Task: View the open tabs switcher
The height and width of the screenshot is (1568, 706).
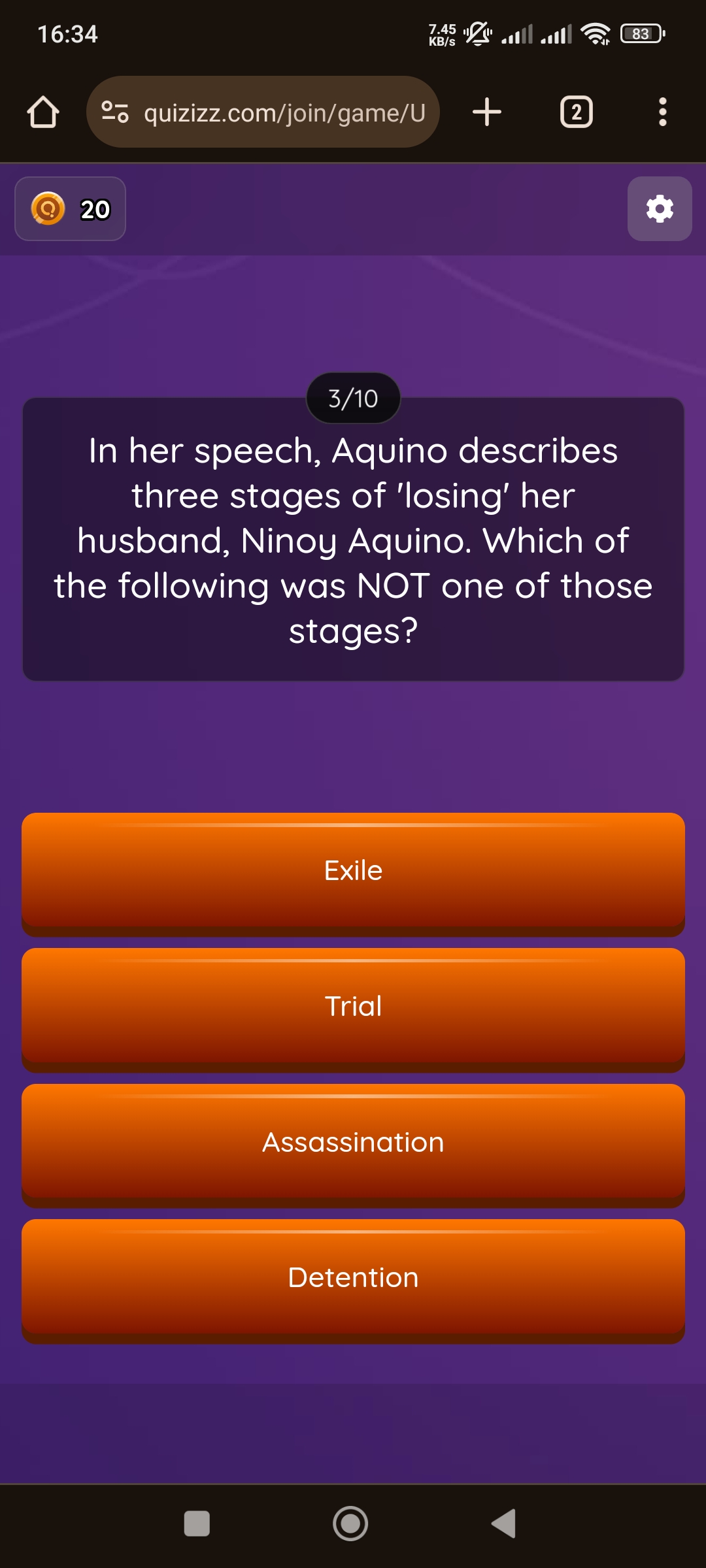Action: pyautogui.click(x=577, y=112)
